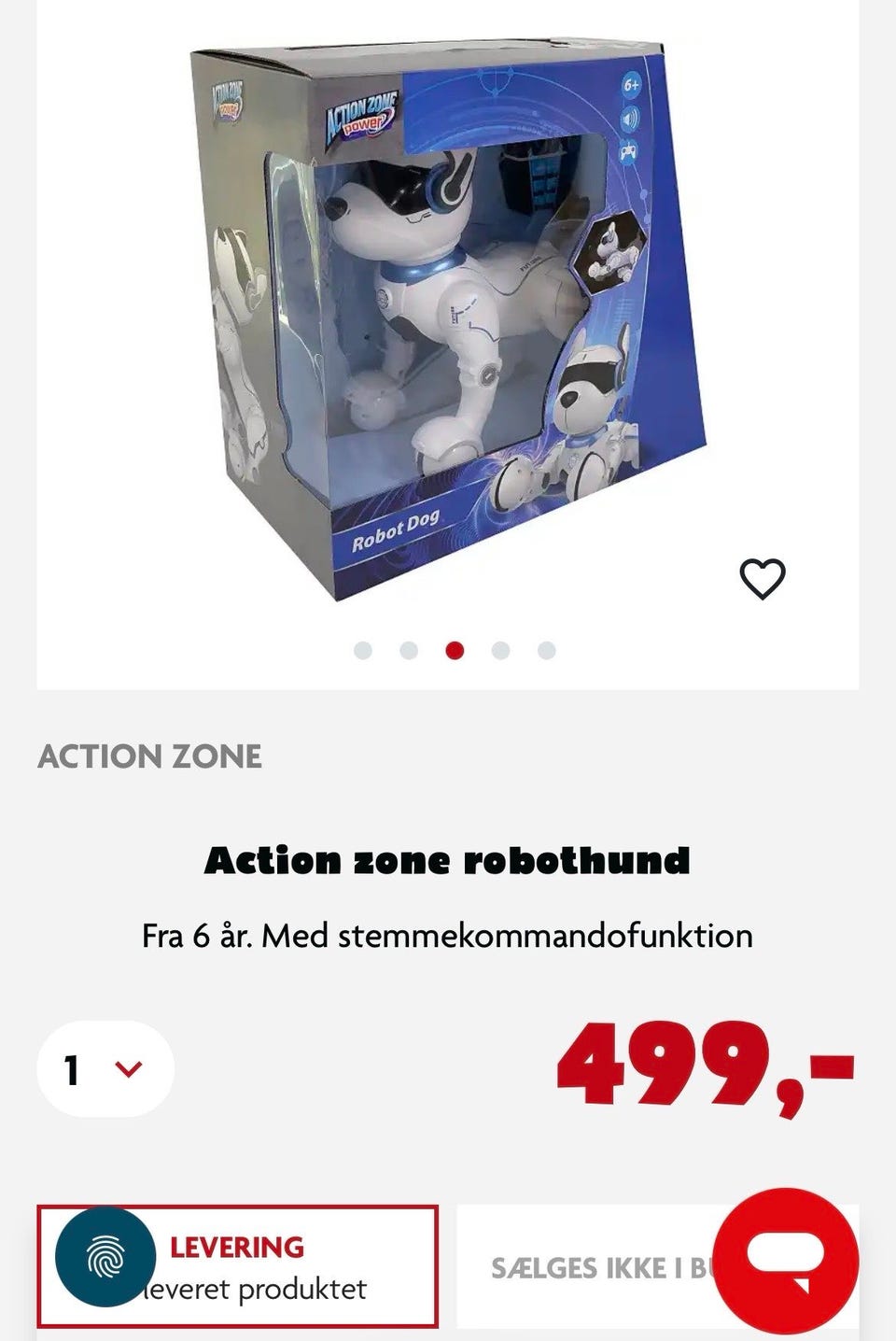896x1341 pixels.
Task: Open the Action Zone robot dog product image
Action: coord(448,318)
